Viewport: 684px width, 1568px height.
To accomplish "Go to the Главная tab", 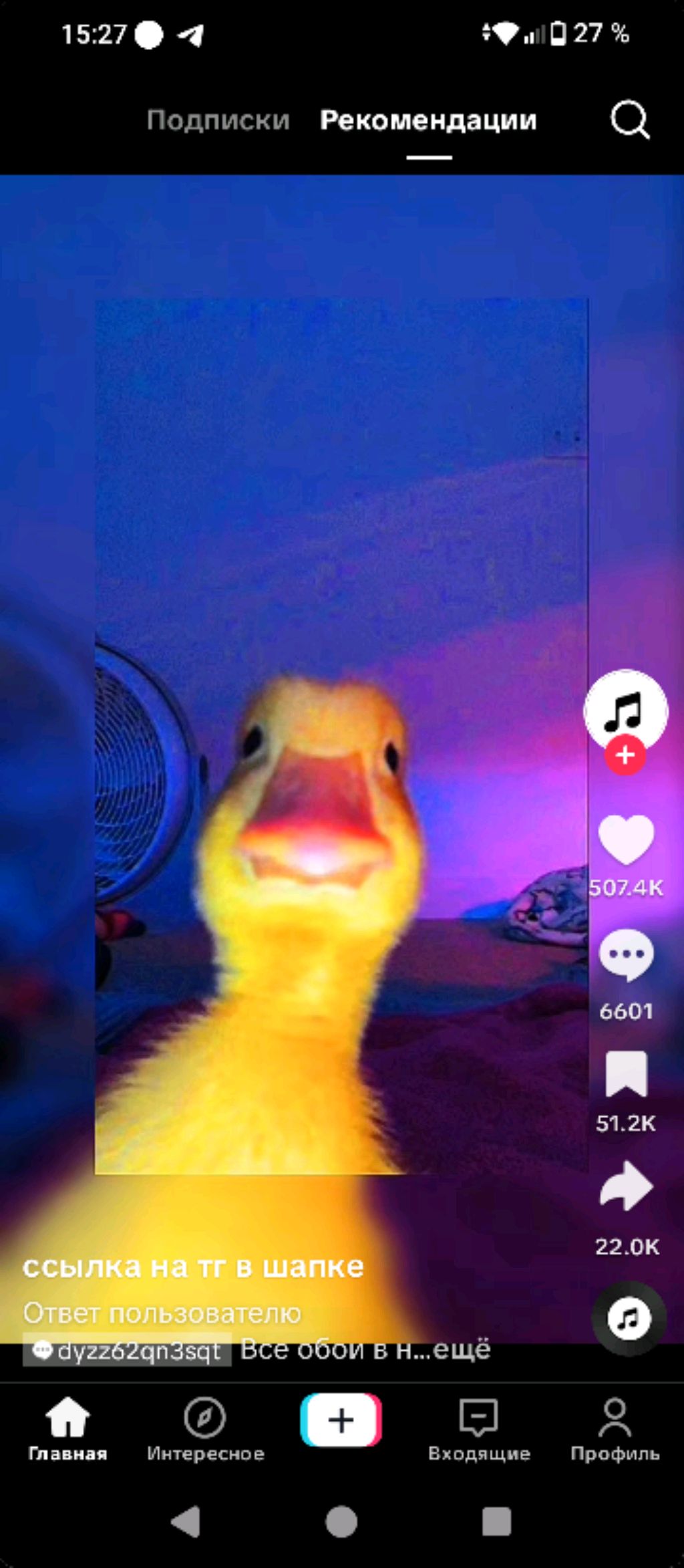I will [x=67, y=1429].
